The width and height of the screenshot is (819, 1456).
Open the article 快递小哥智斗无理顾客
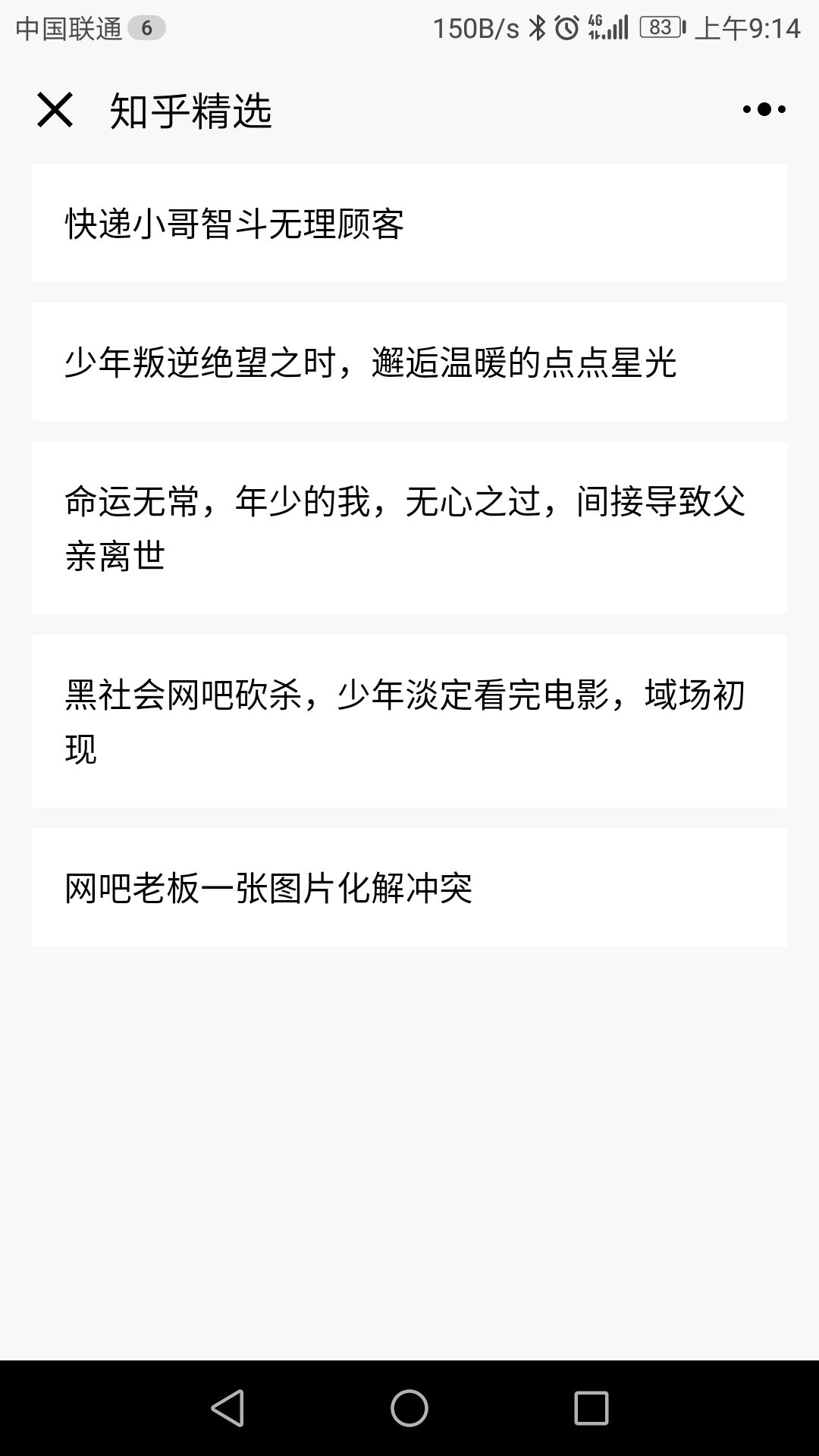click(x=409, y=223)
